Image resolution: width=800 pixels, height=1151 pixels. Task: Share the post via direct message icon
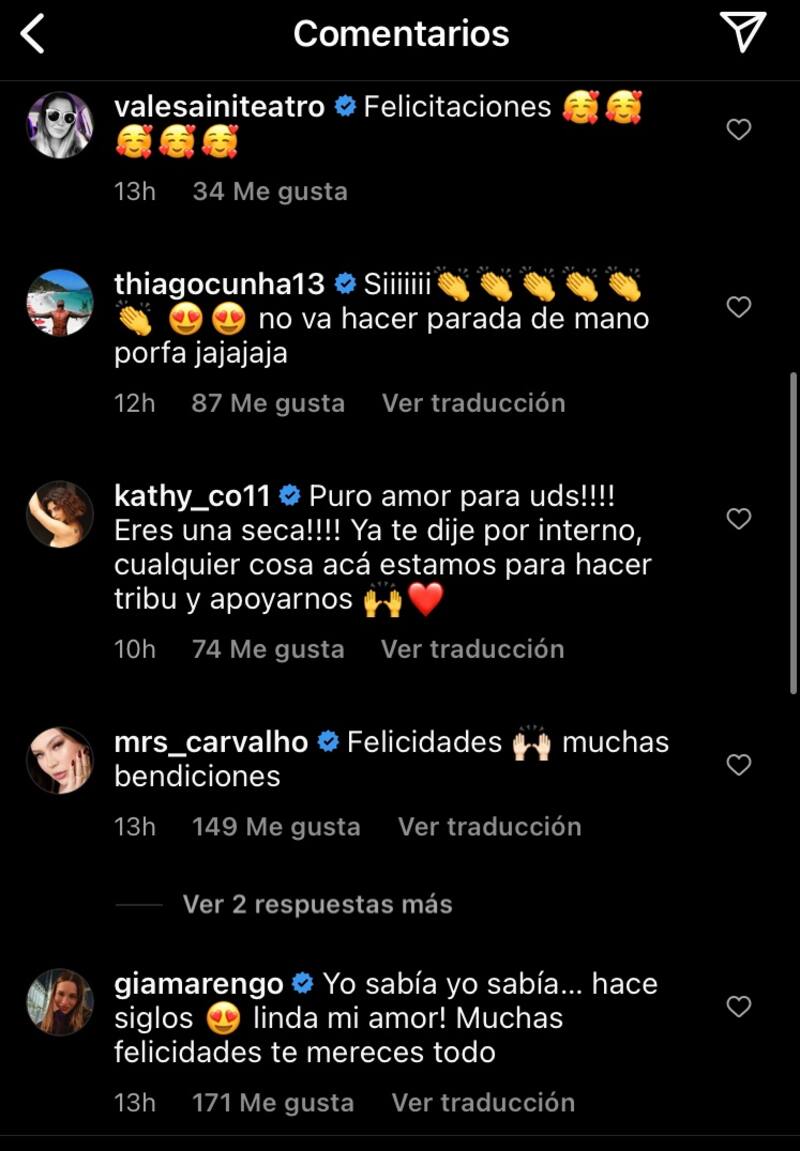(x=742, y=33)
